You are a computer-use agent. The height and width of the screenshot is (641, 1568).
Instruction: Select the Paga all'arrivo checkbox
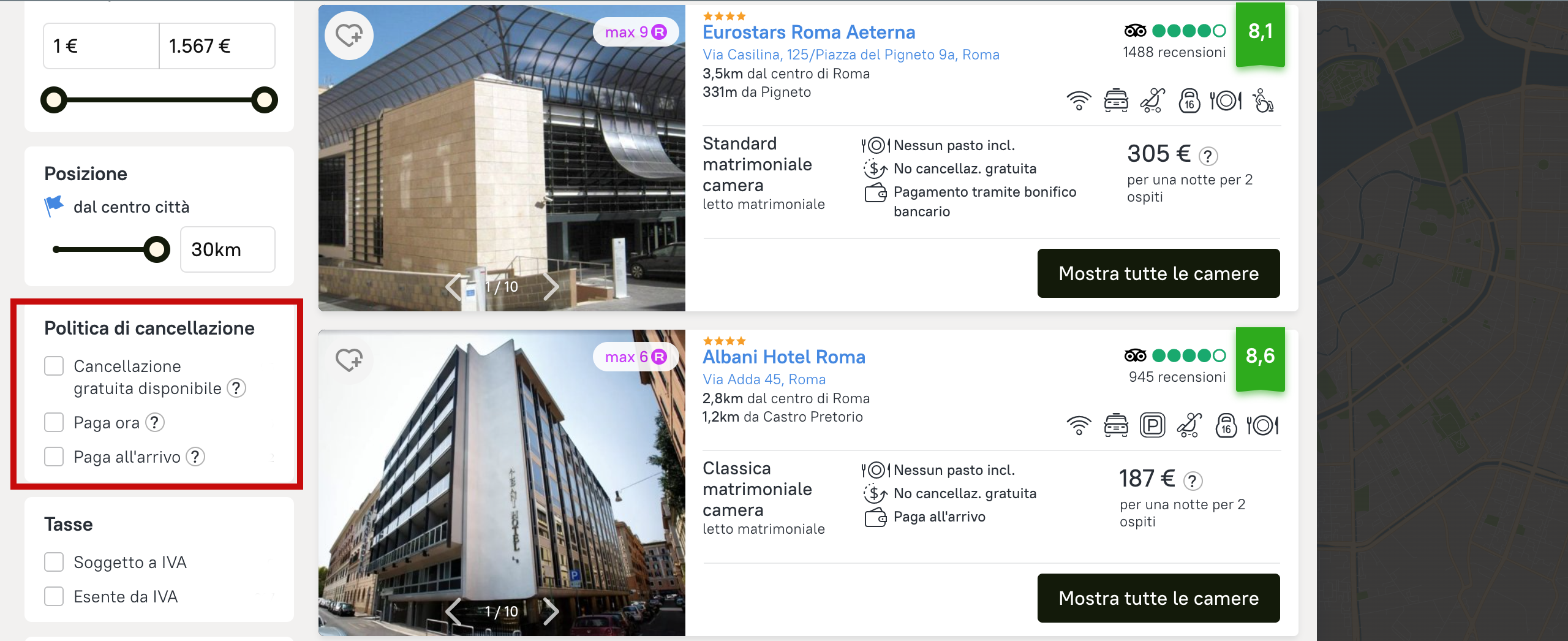point(54,457)
